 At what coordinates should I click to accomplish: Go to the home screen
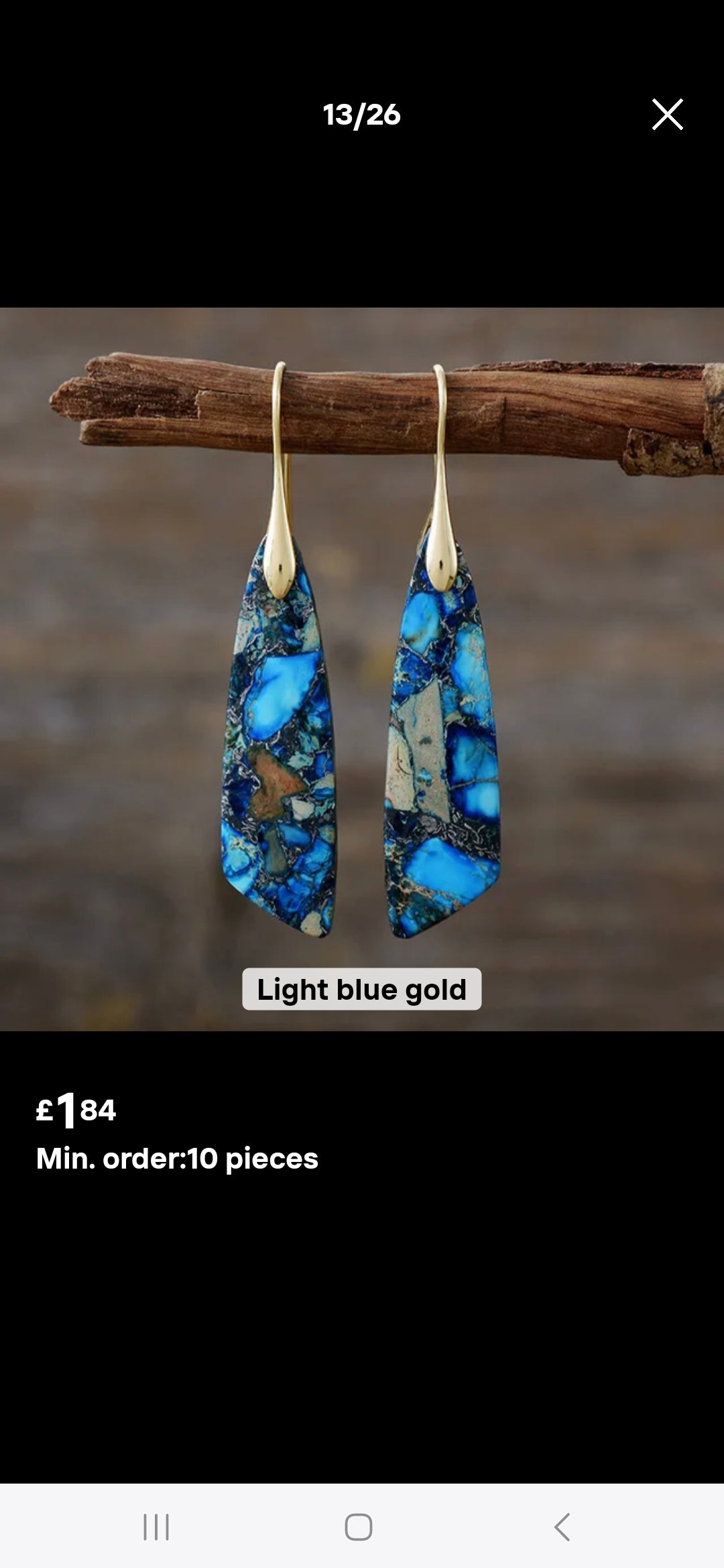359,1527
